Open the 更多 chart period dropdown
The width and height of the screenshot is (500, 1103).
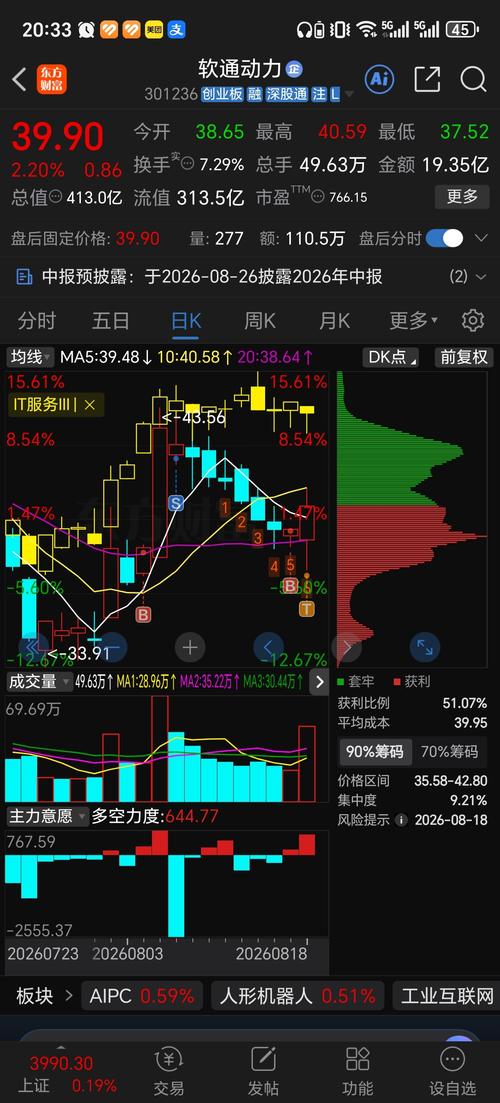tap(414, 321)
